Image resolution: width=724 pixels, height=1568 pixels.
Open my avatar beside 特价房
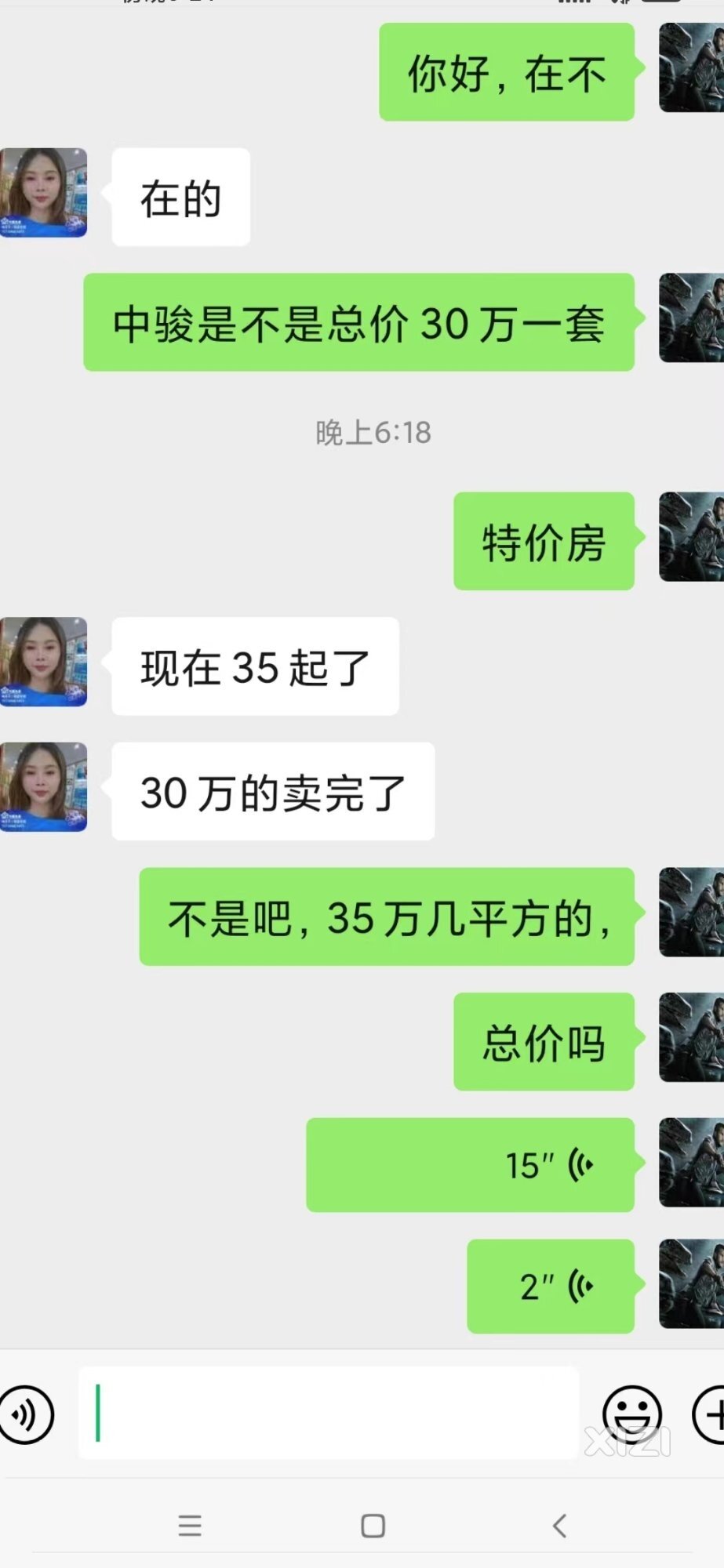click(690, 537)
